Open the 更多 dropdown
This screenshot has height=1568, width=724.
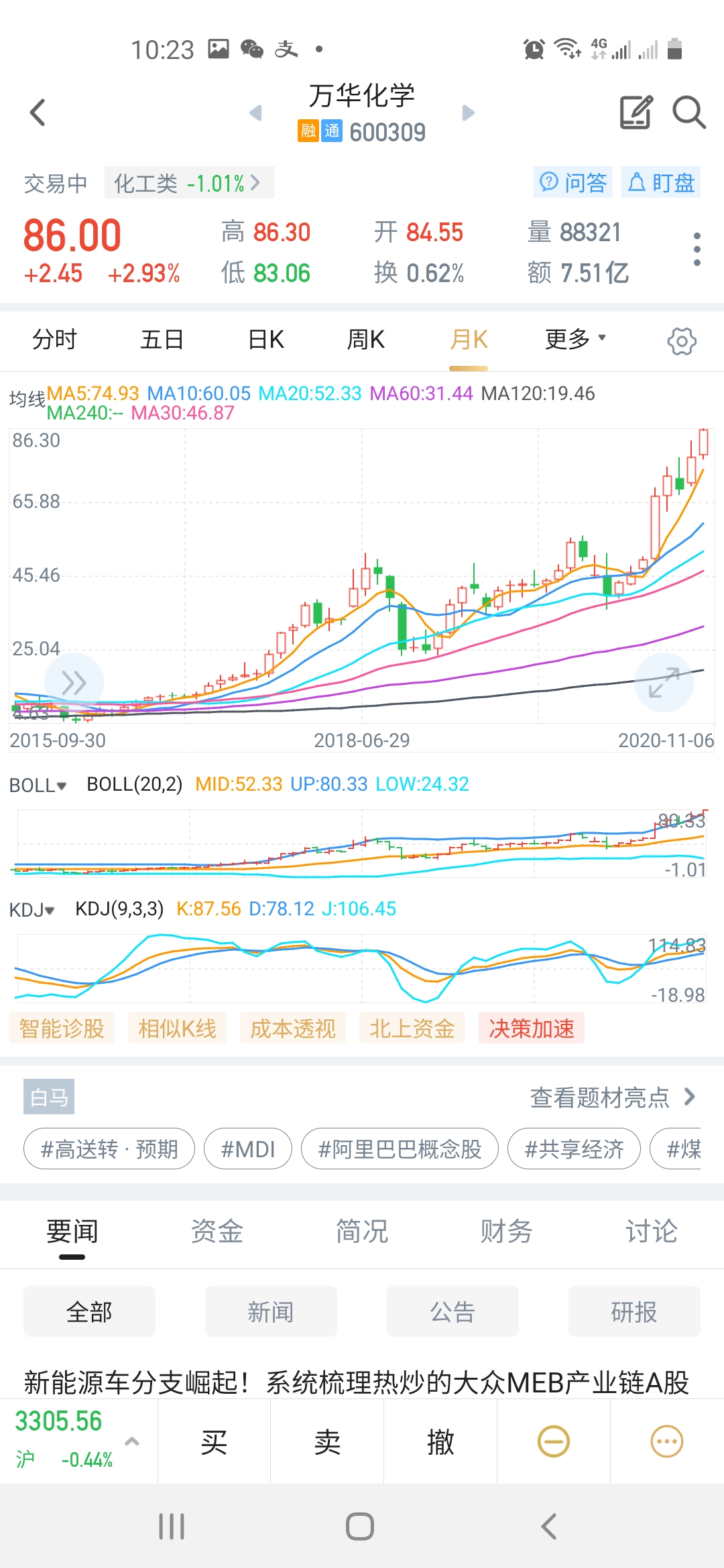pos(572,340)
